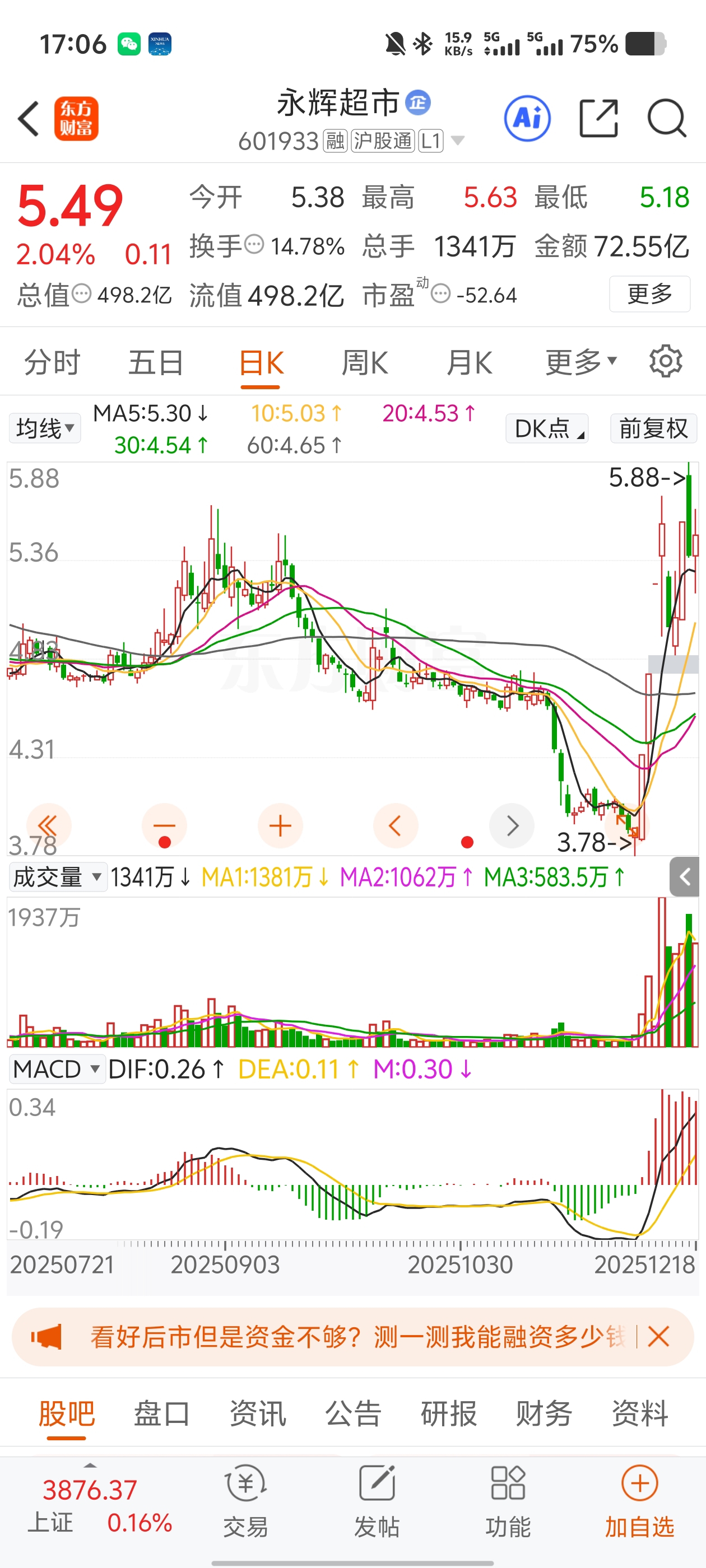Image resolution: width=706 pixels, height=1568 pixels.
Task: Open the 资讯 tab
Action: coord(258,1413)
